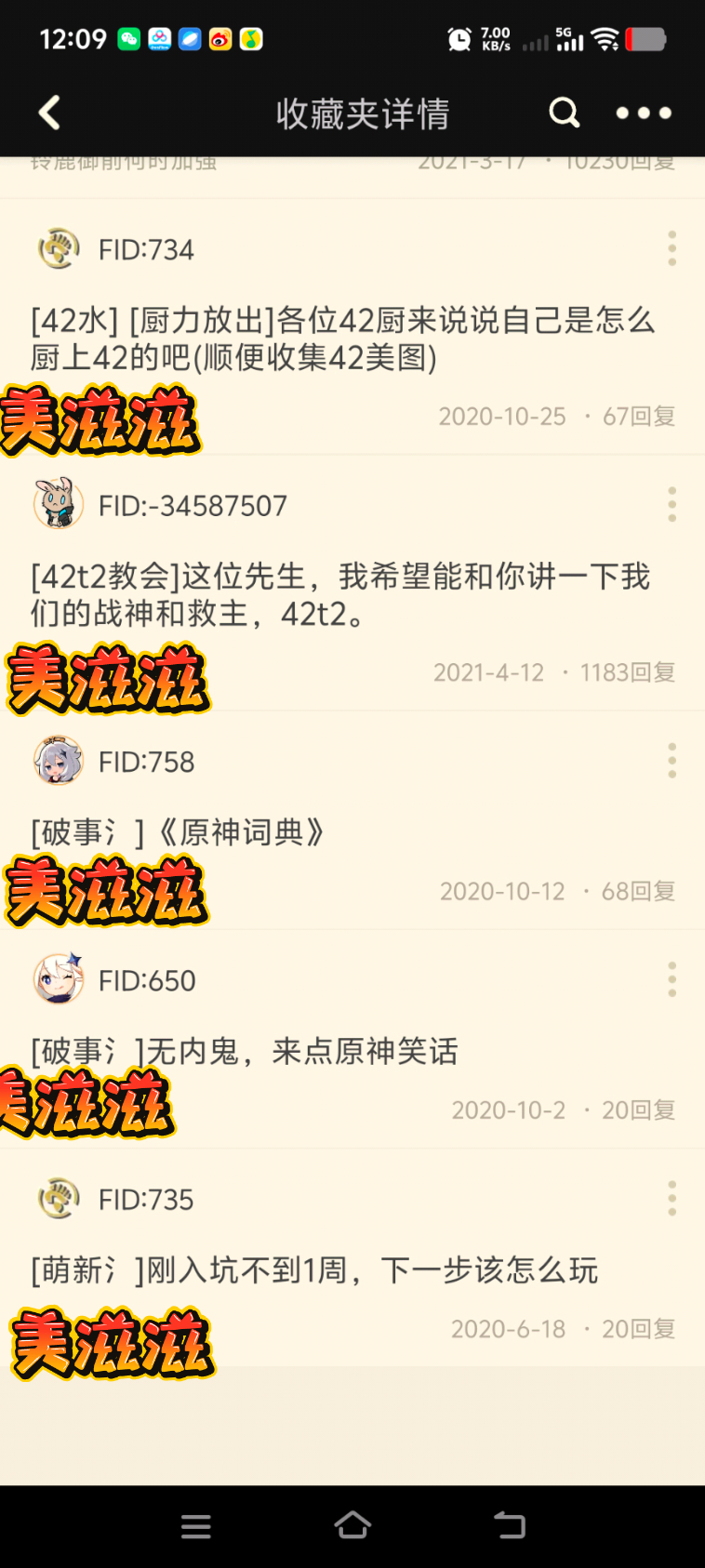Open options for the FID:758 post
The height and width of the screenshot is (1568, 705).
click(672, 761)
